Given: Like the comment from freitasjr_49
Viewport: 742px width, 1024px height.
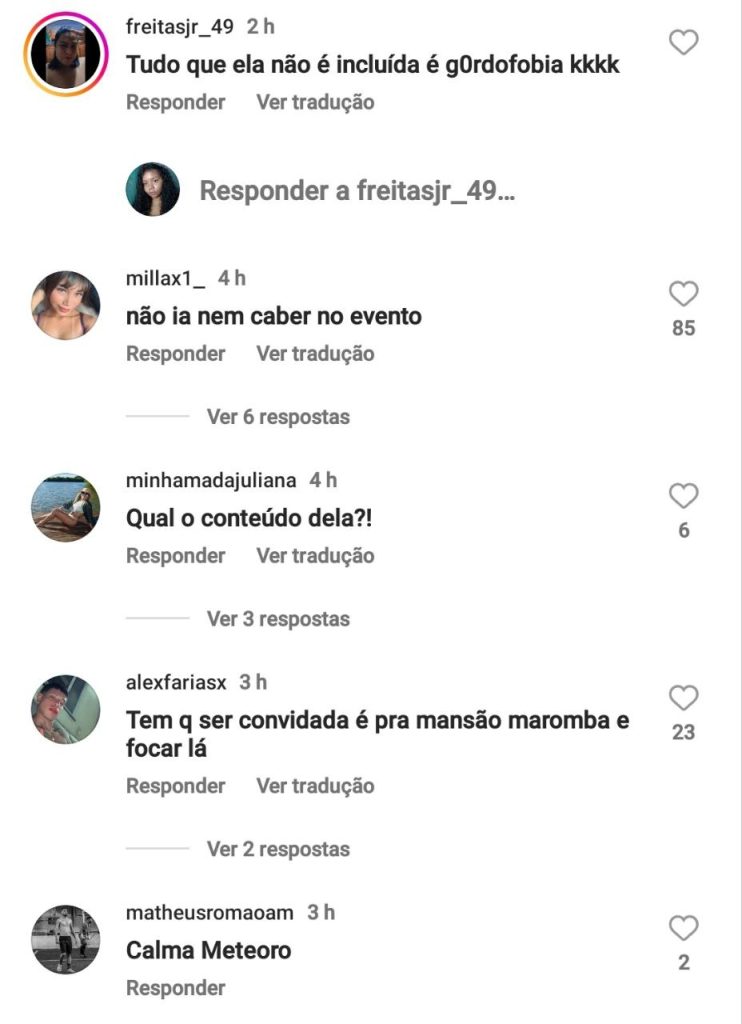Looking at the screenshot, I should pyautogui.click(x=683, y=43).
